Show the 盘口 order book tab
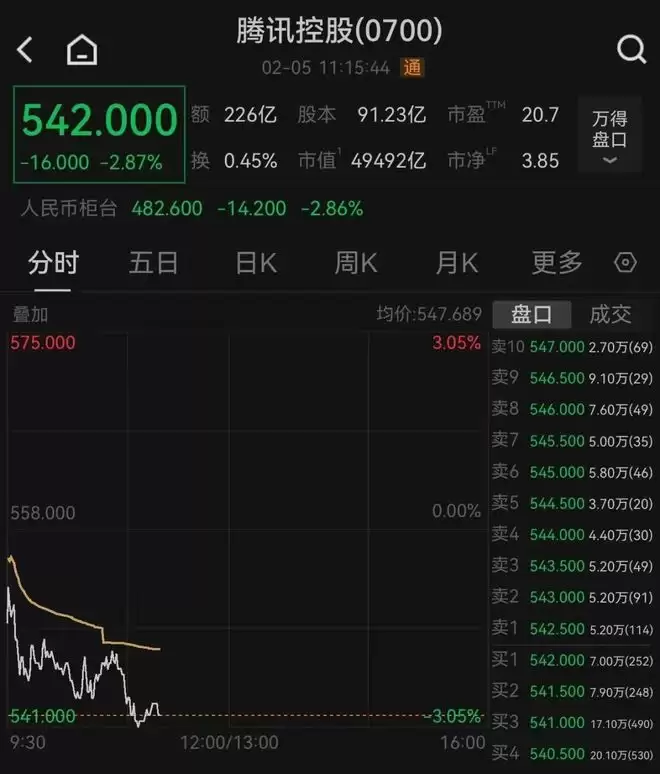This screenshot has width=660, height=774. coord(531,314)
